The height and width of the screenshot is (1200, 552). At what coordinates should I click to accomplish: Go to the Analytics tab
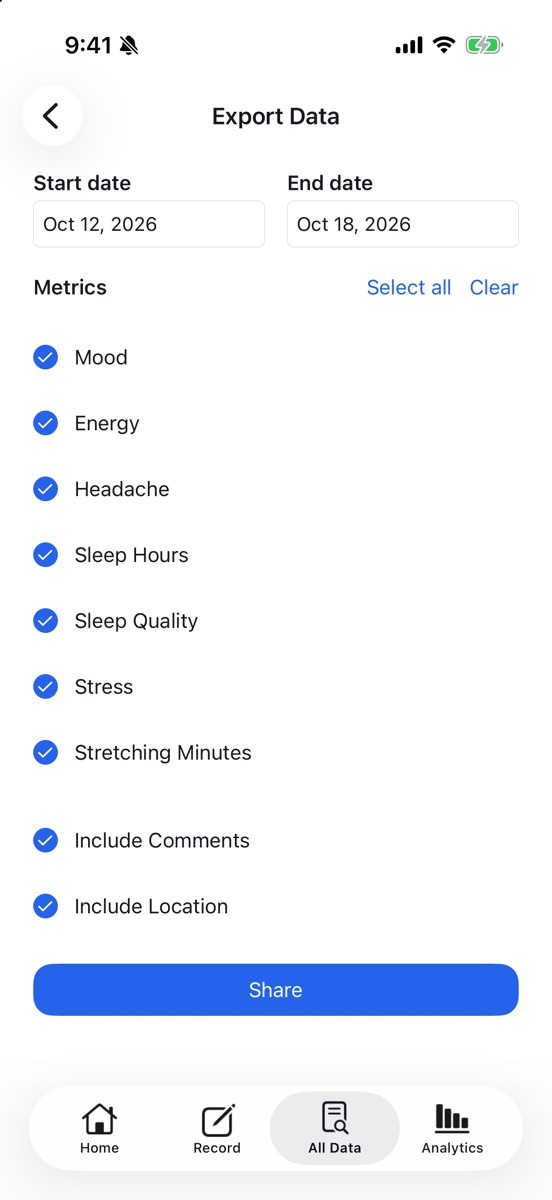tap(452, 1129)
